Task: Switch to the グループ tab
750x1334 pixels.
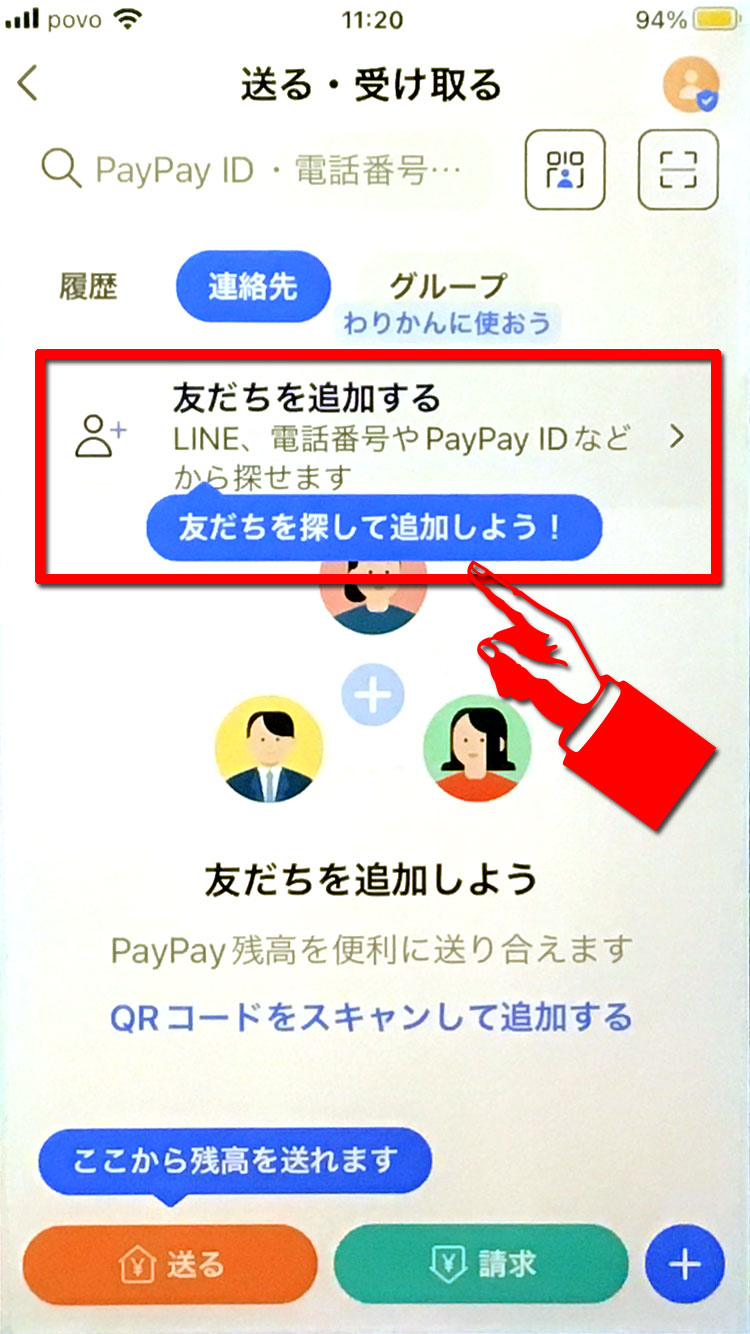Action: (447, 288)
